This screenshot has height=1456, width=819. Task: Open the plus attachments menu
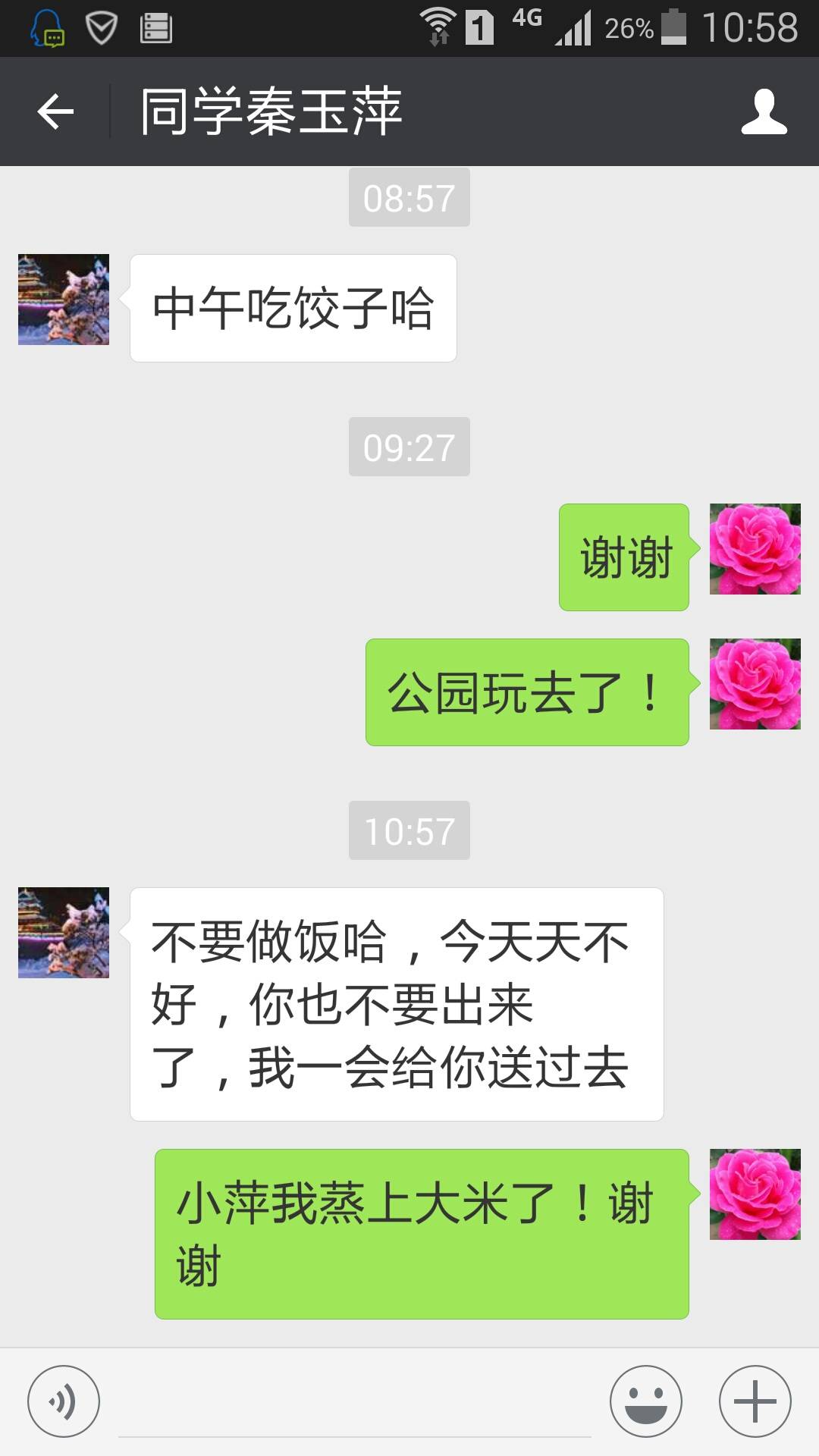755,1401
